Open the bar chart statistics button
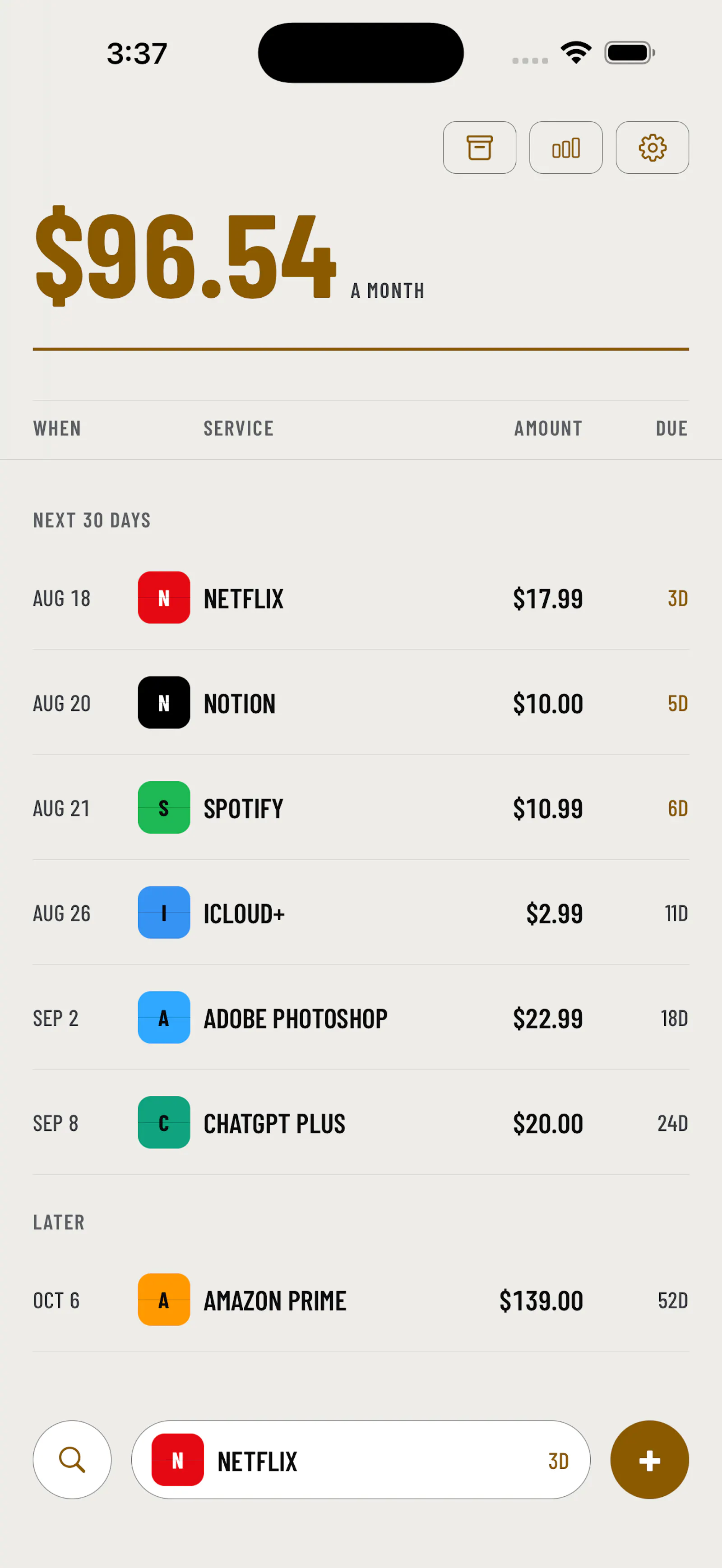Image resolution: width=722 pixels, height=1568 pixels. pyautogui.click(x=565, y=148)
